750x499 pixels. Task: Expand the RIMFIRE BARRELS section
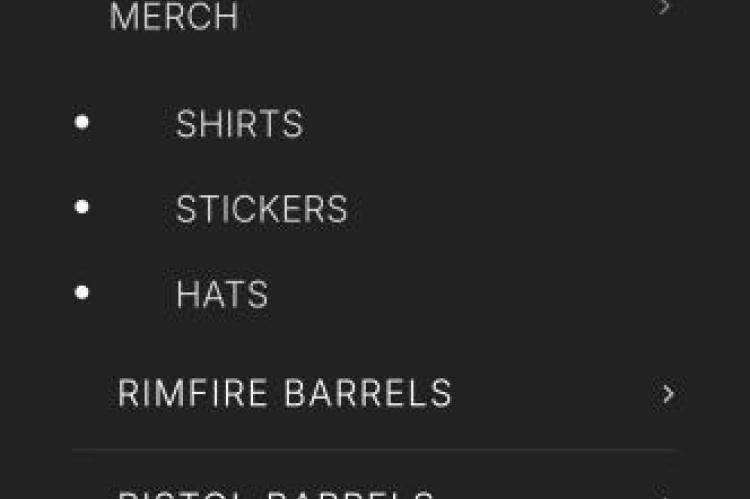tap(668, 394)
